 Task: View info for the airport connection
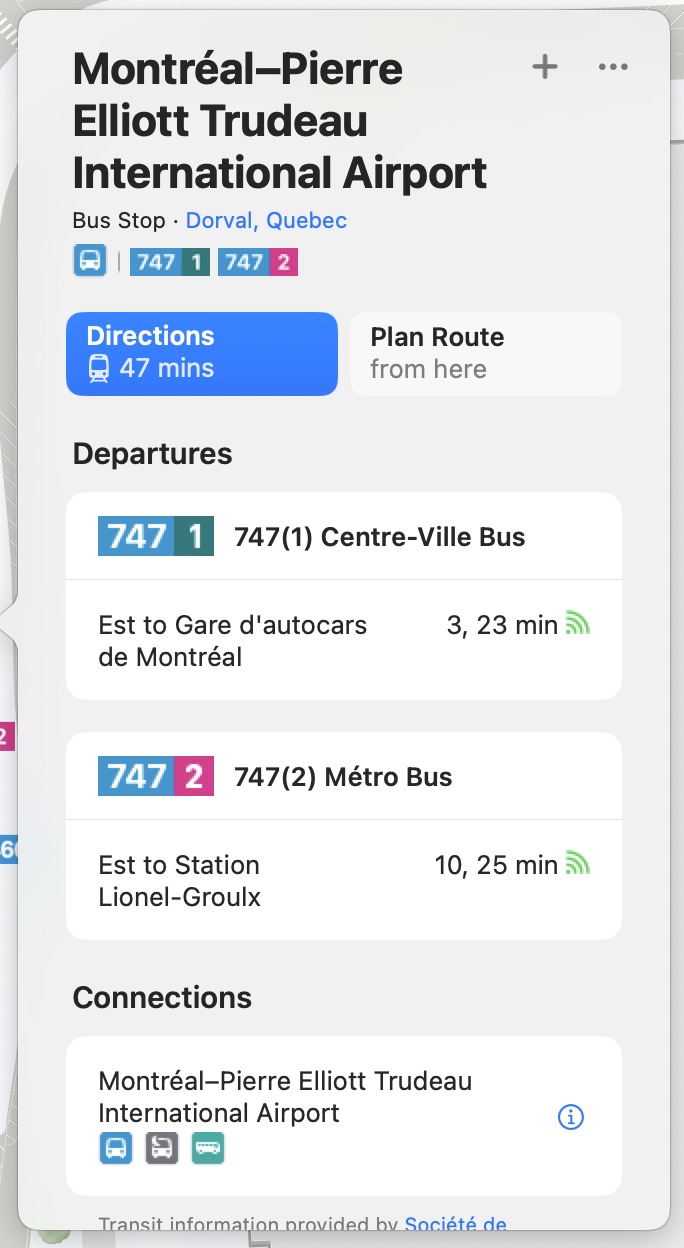coord(570,1117)
